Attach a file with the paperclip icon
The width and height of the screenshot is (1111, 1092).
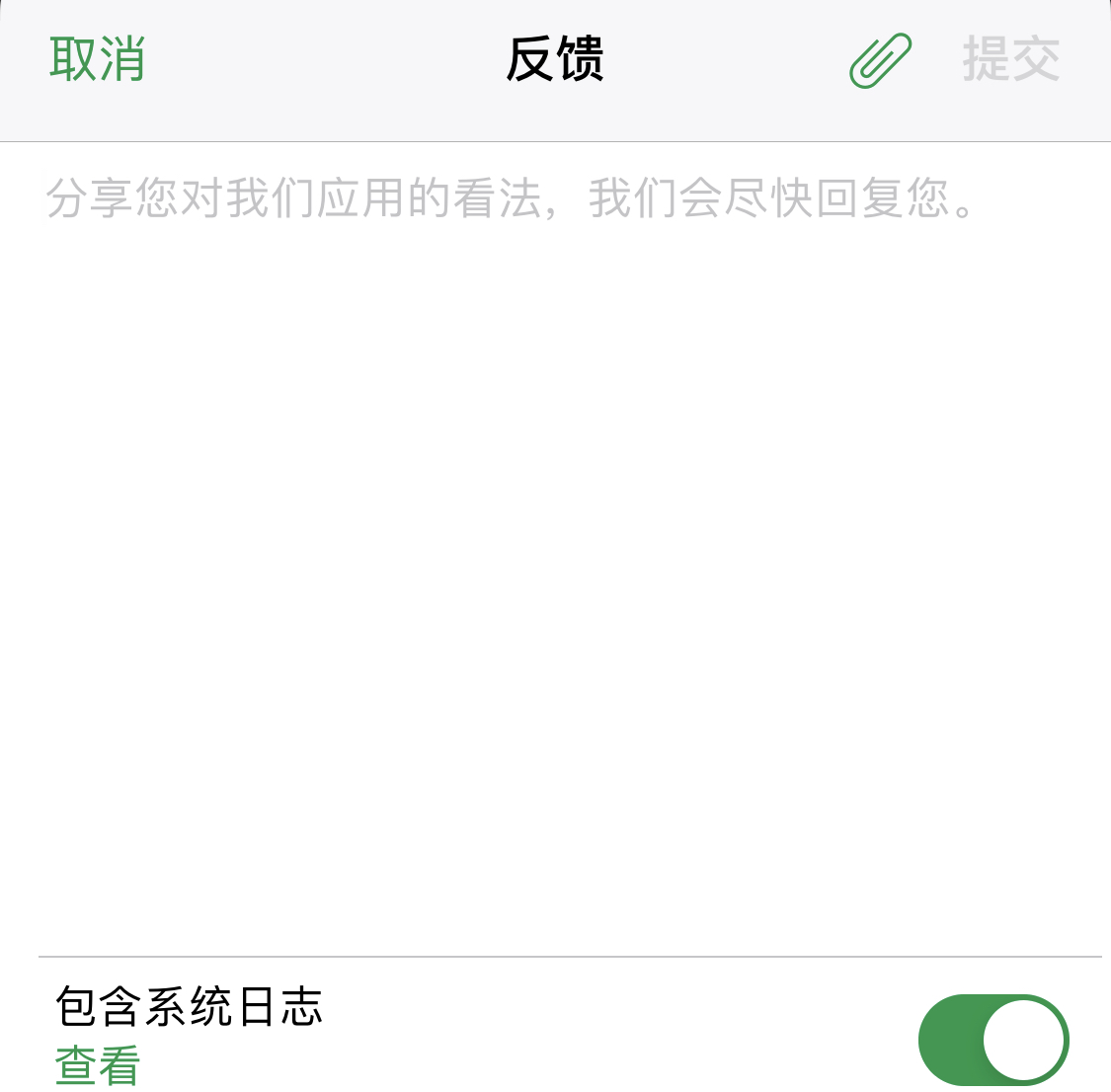pos(880,60)
